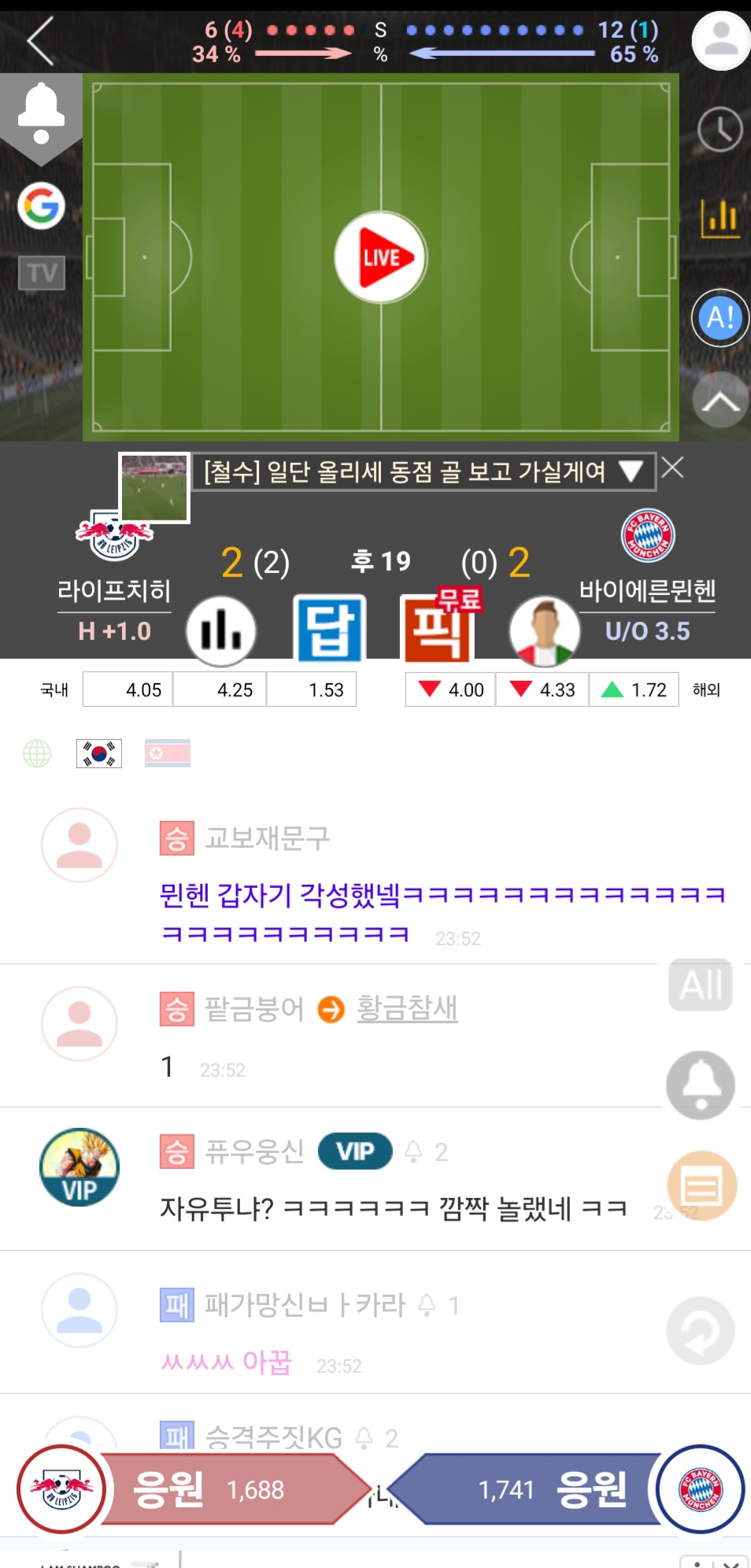Open the TV broadcast button
Image resolution: width=751 pixels, height=1568 pixels.
[x=42, y=273]
